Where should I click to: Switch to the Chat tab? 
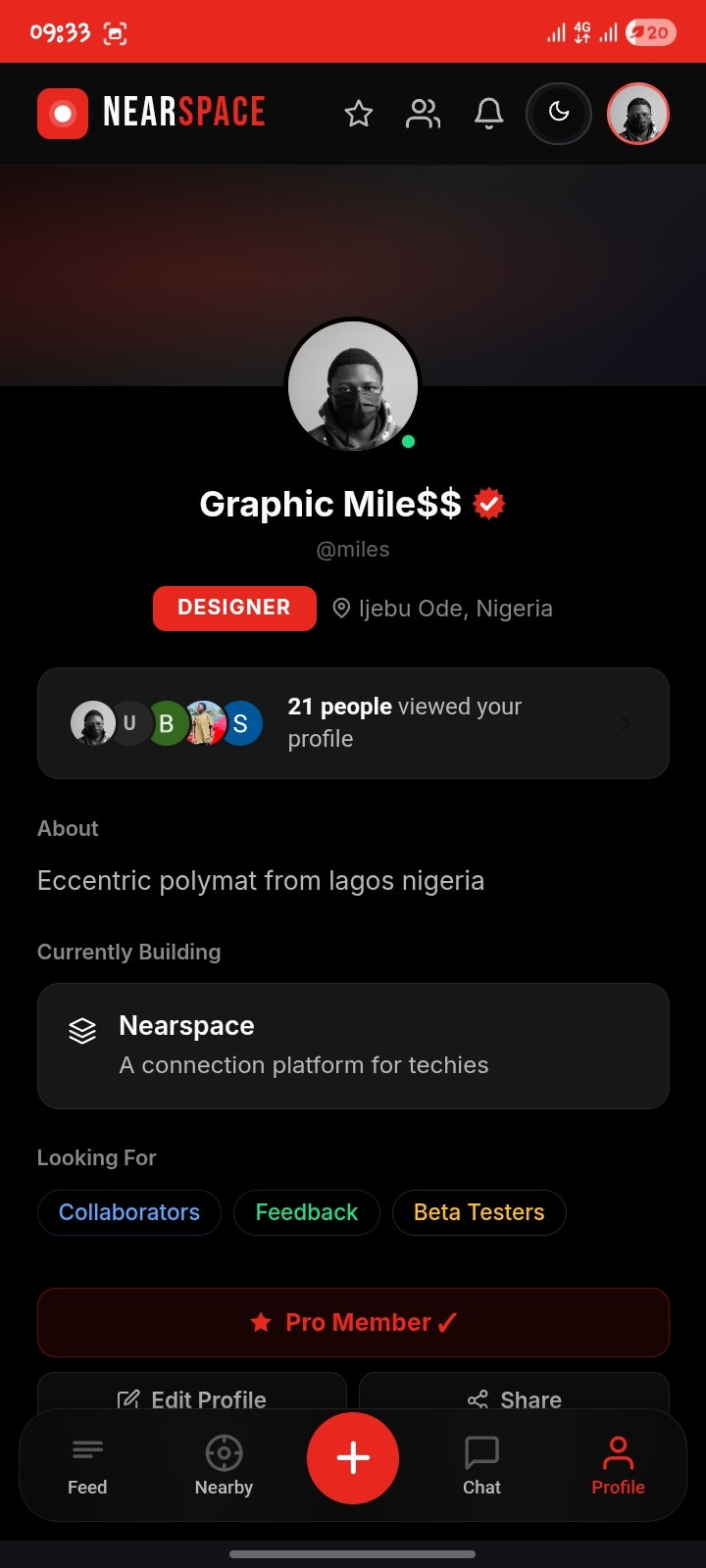pyautogui.click(x=481, y=1466)
